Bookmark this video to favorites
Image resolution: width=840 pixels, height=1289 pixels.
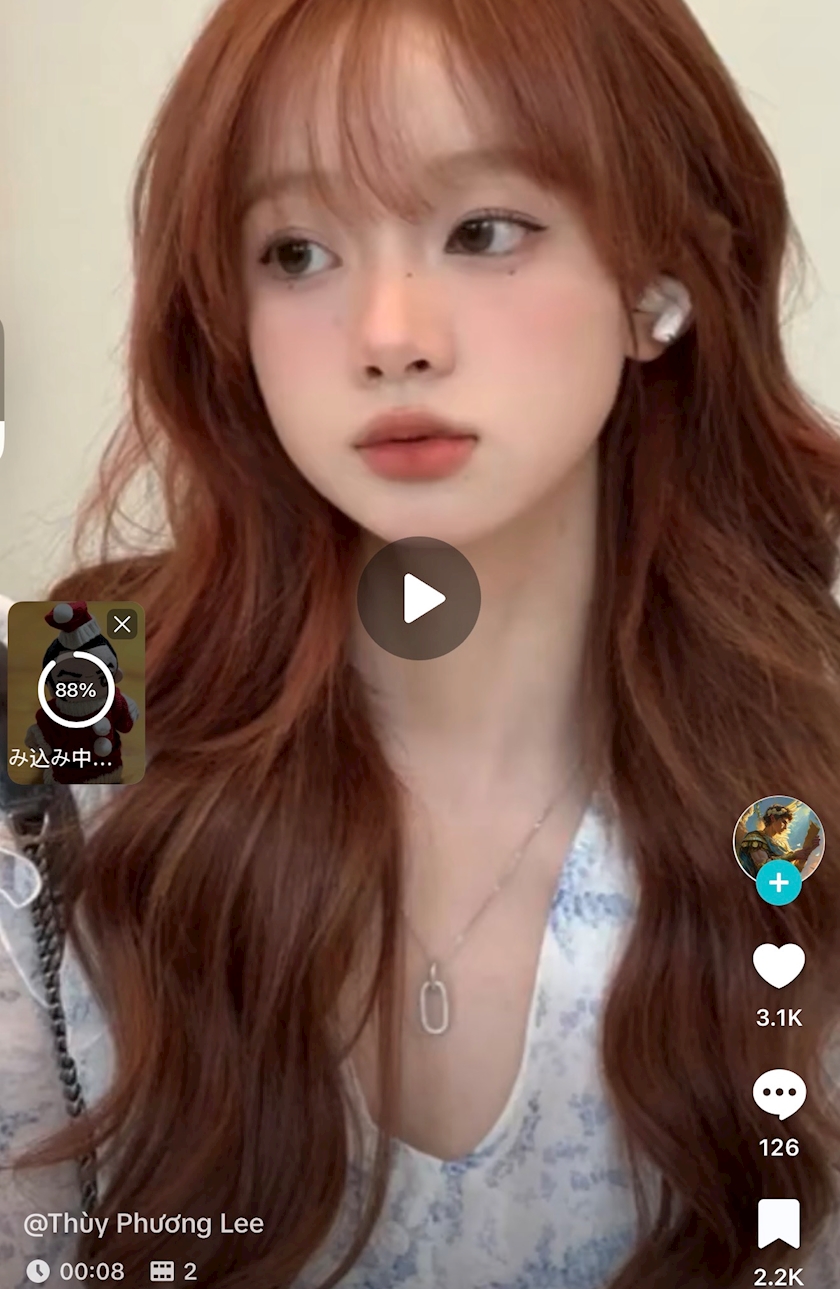778,1224
